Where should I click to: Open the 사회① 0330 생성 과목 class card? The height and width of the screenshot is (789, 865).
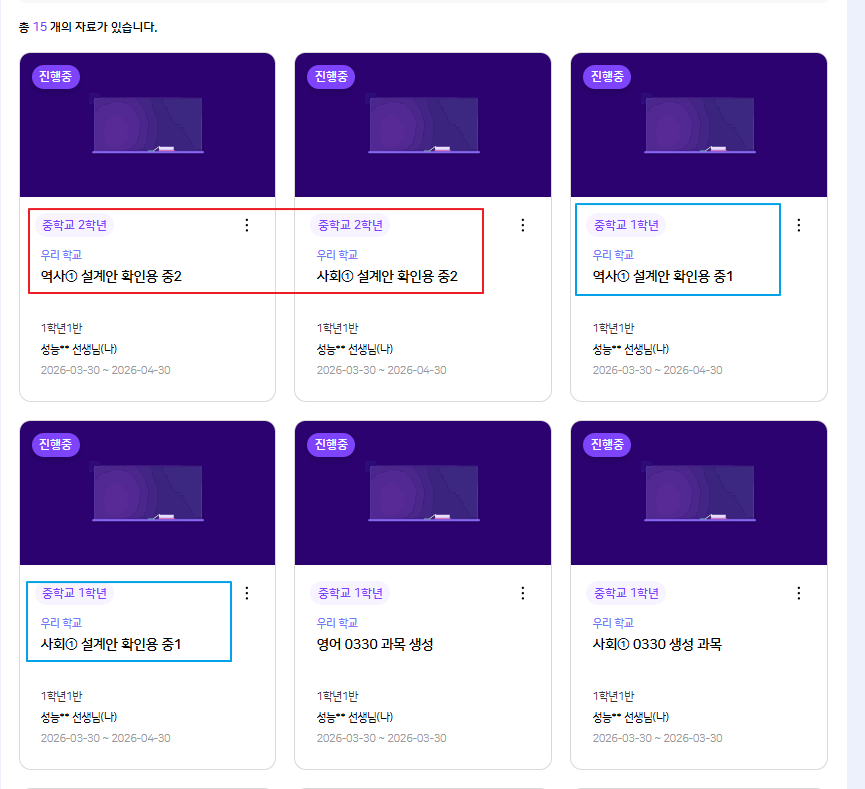[699, 595]
